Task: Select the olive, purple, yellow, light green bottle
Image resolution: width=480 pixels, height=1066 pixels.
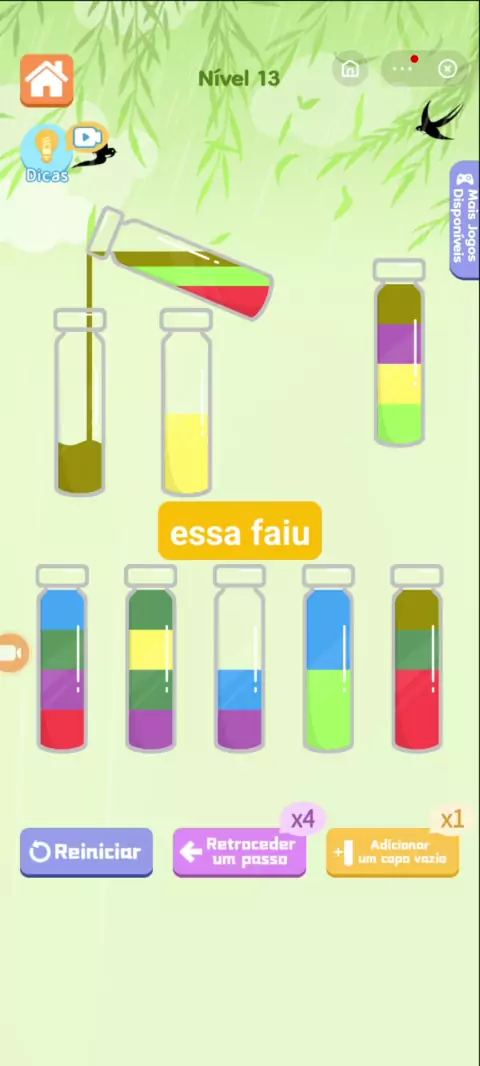Action: pyautogui.click(x=399, y=353)
